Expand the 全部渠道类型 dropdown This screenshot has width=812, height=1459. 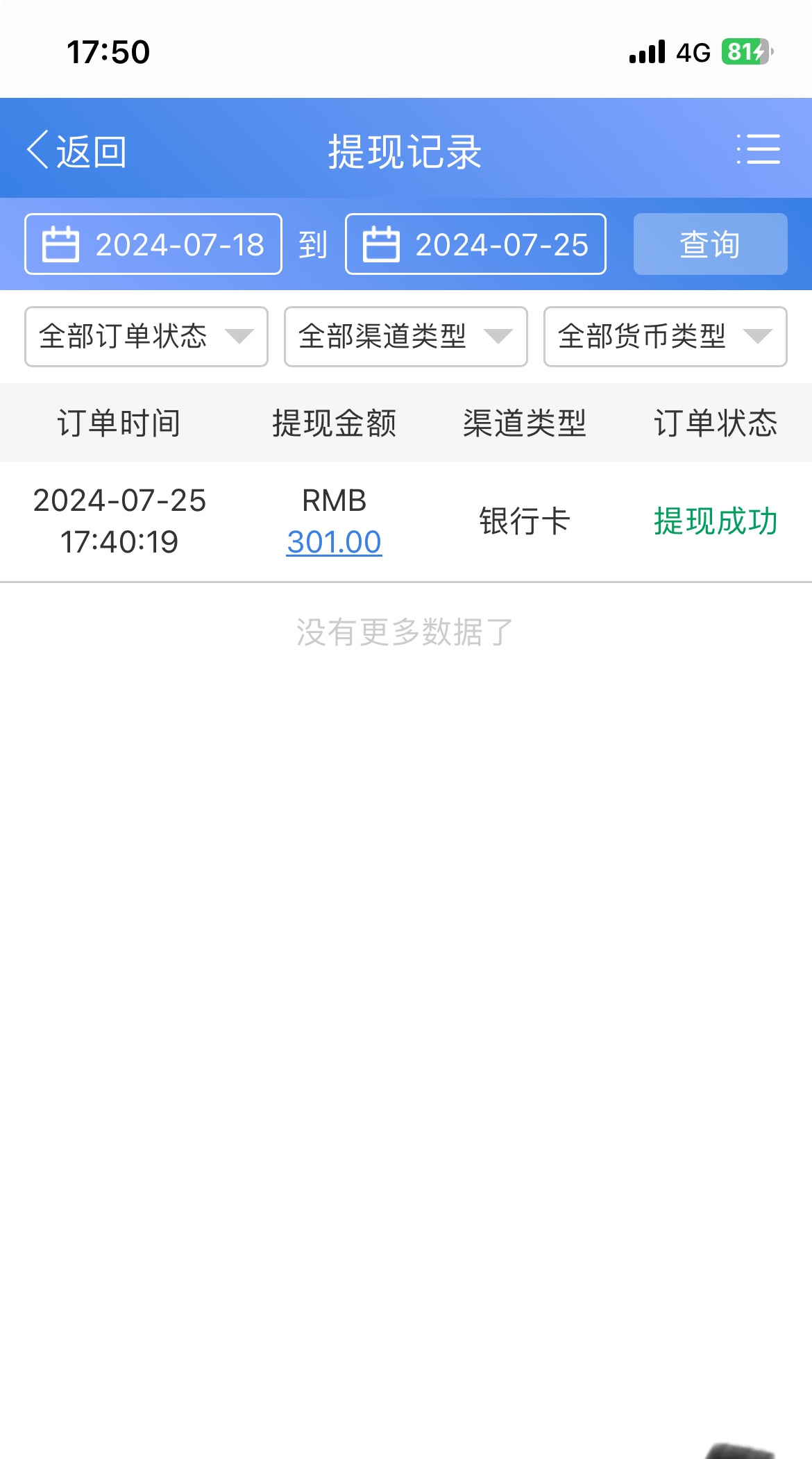[x=406, y=337]
